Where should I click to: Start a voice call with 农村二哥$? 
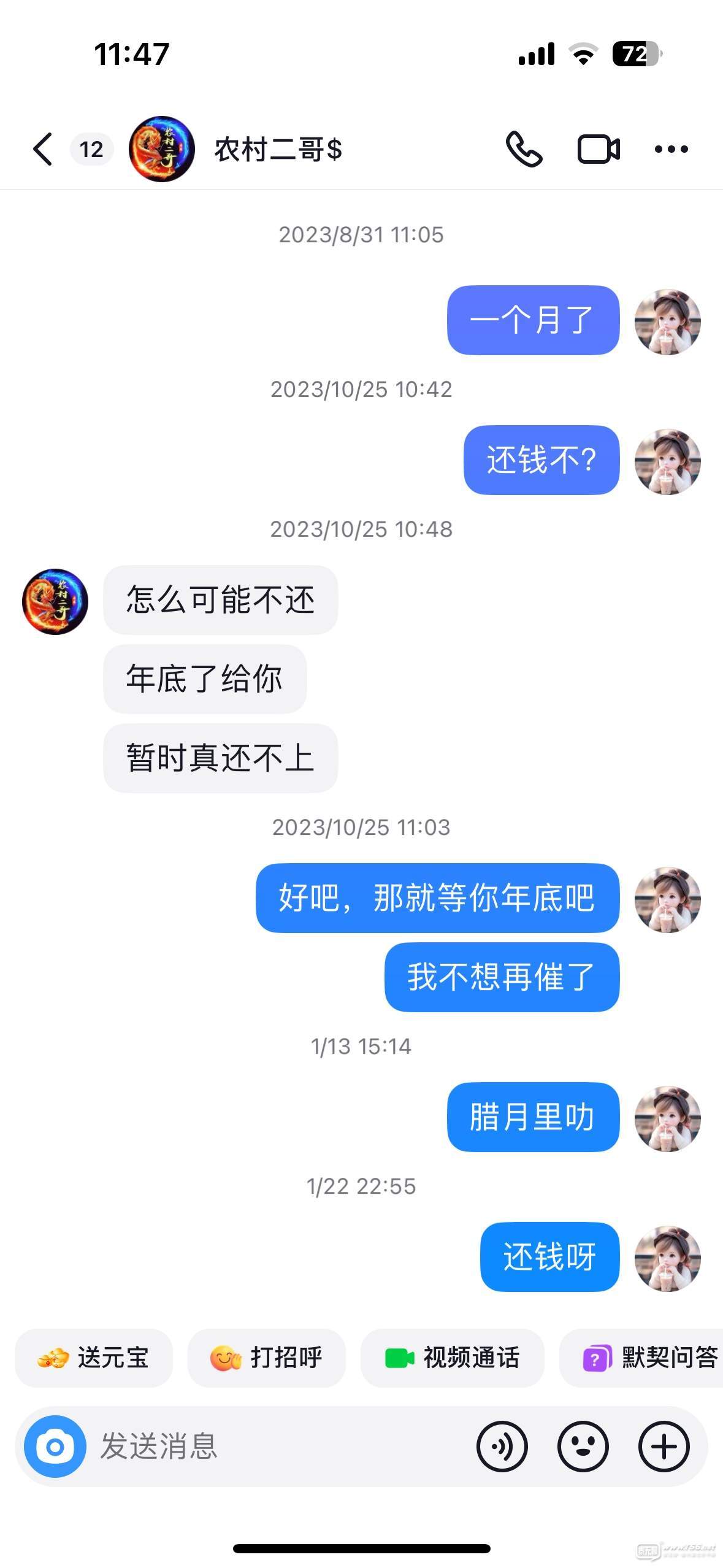point(524,149)
